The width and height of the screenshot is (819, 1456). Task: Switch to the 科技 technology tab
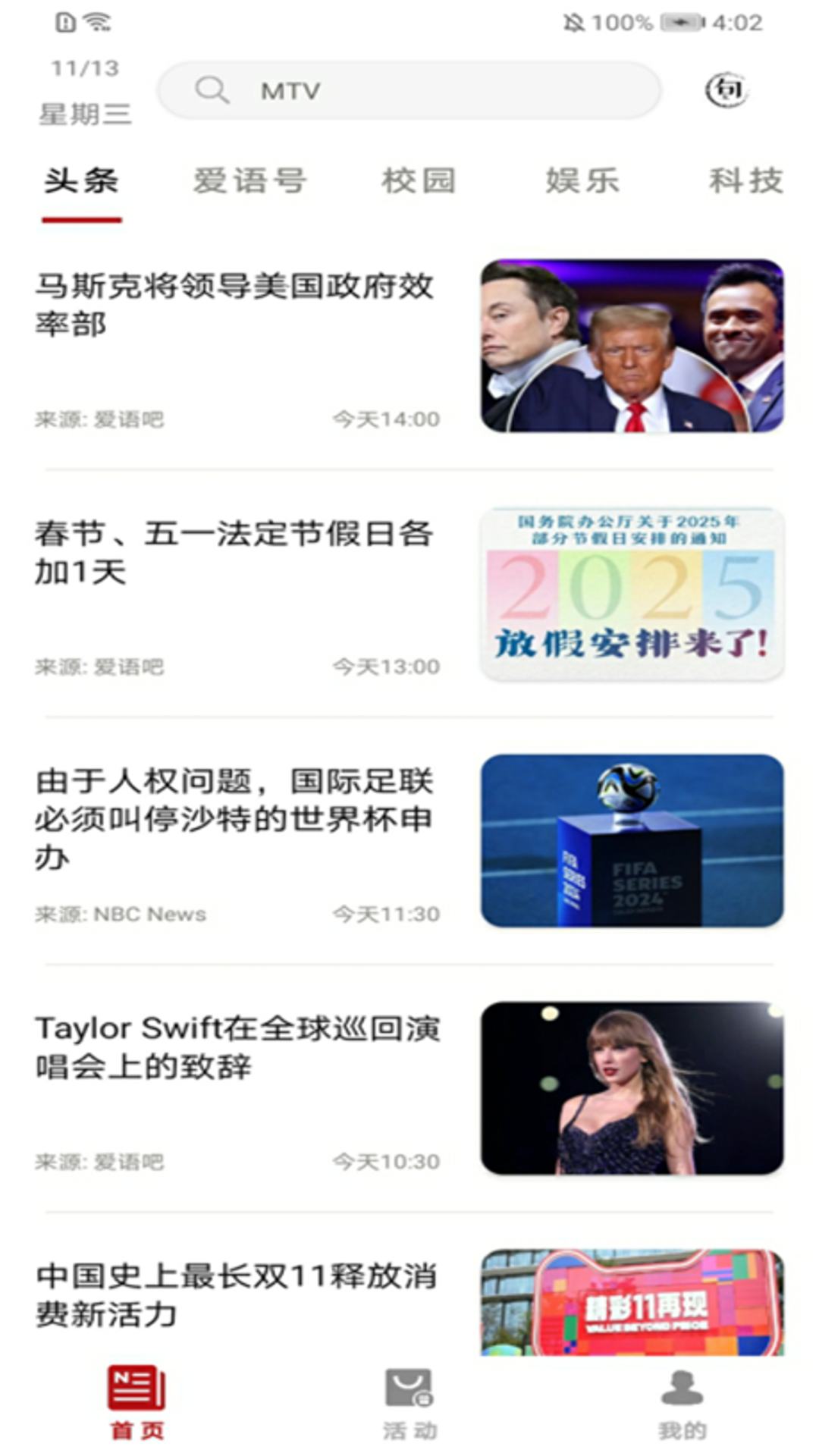coord(747,180)
